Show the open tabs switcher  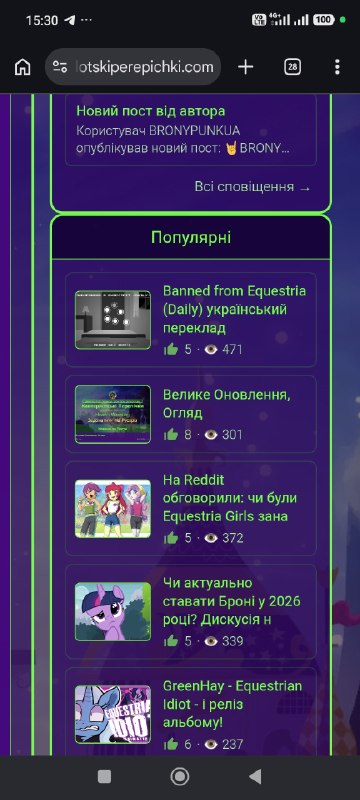click(x=292, y=67)
